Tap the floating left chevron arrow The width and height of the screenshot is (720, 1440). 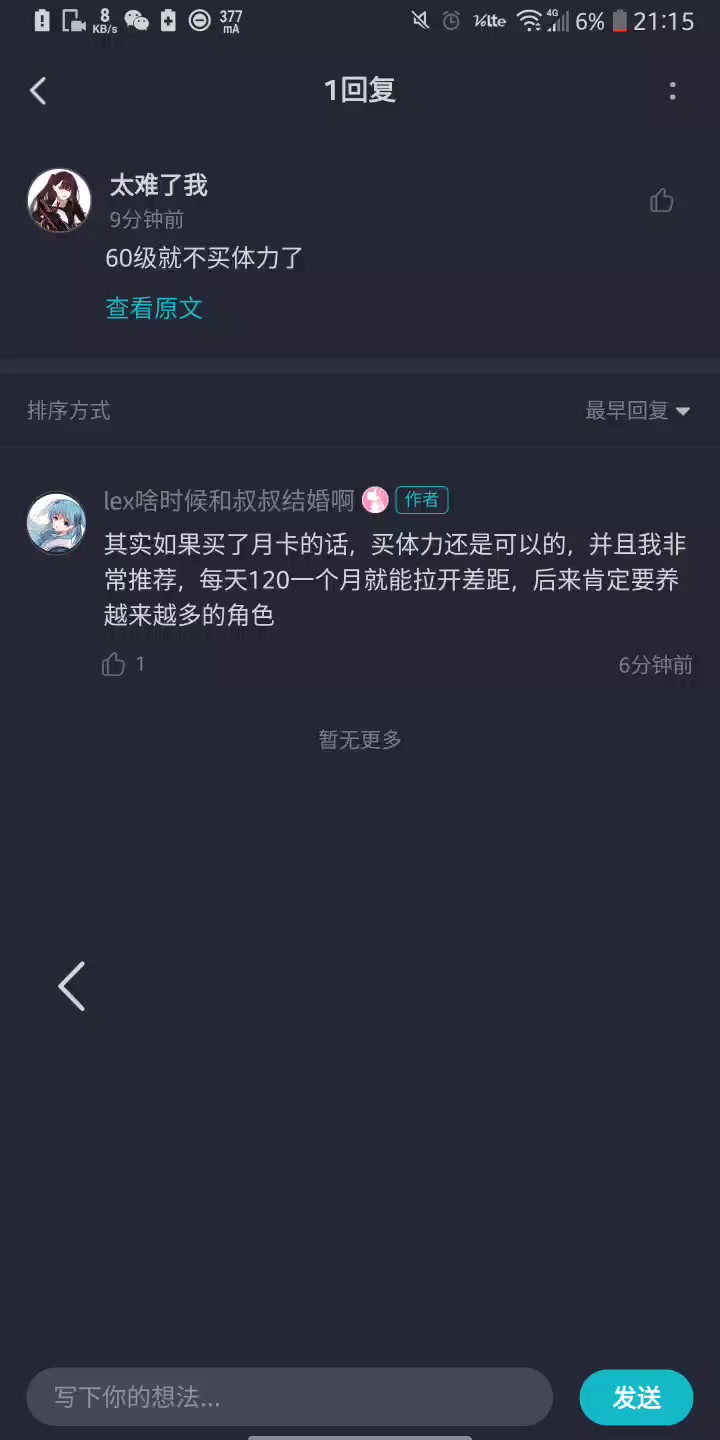pyautogui.click(x=72, y=987)
